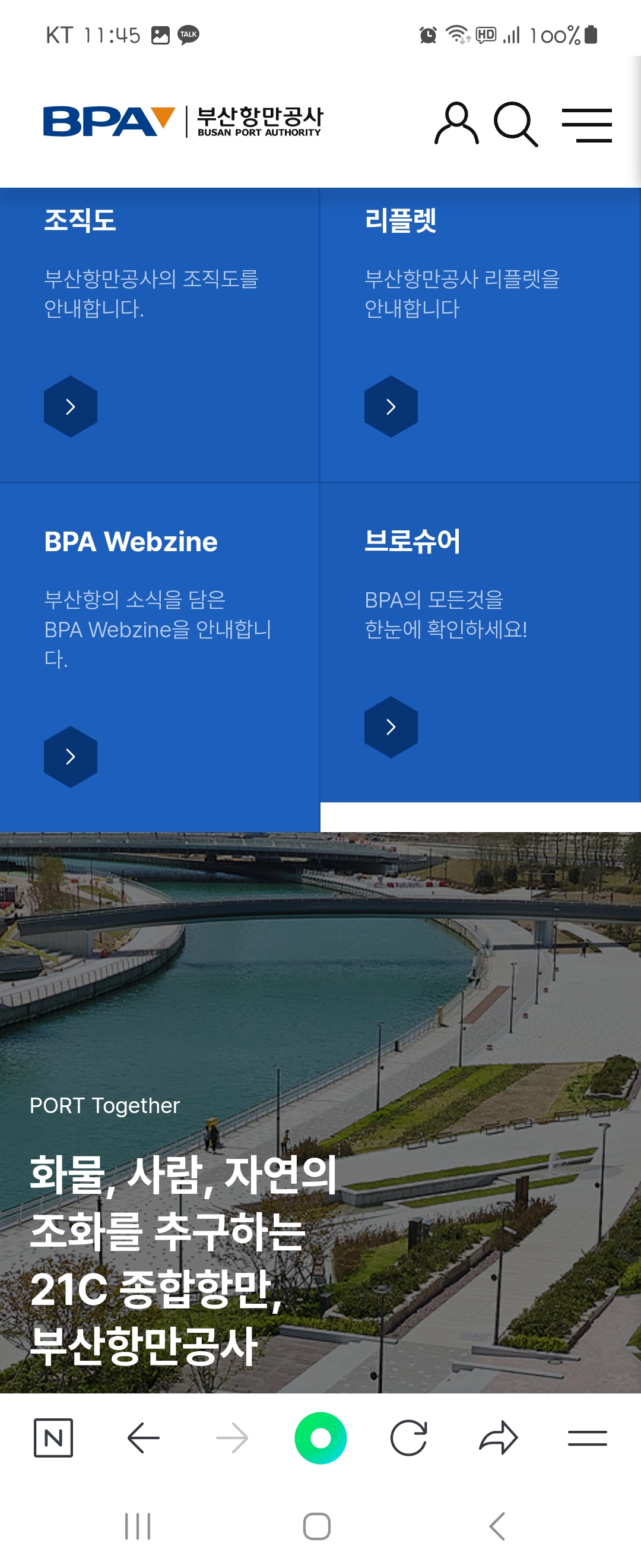Tap the green circle Naver search button
Viewport: 641px width, 1568px height.
point(320,1438)
